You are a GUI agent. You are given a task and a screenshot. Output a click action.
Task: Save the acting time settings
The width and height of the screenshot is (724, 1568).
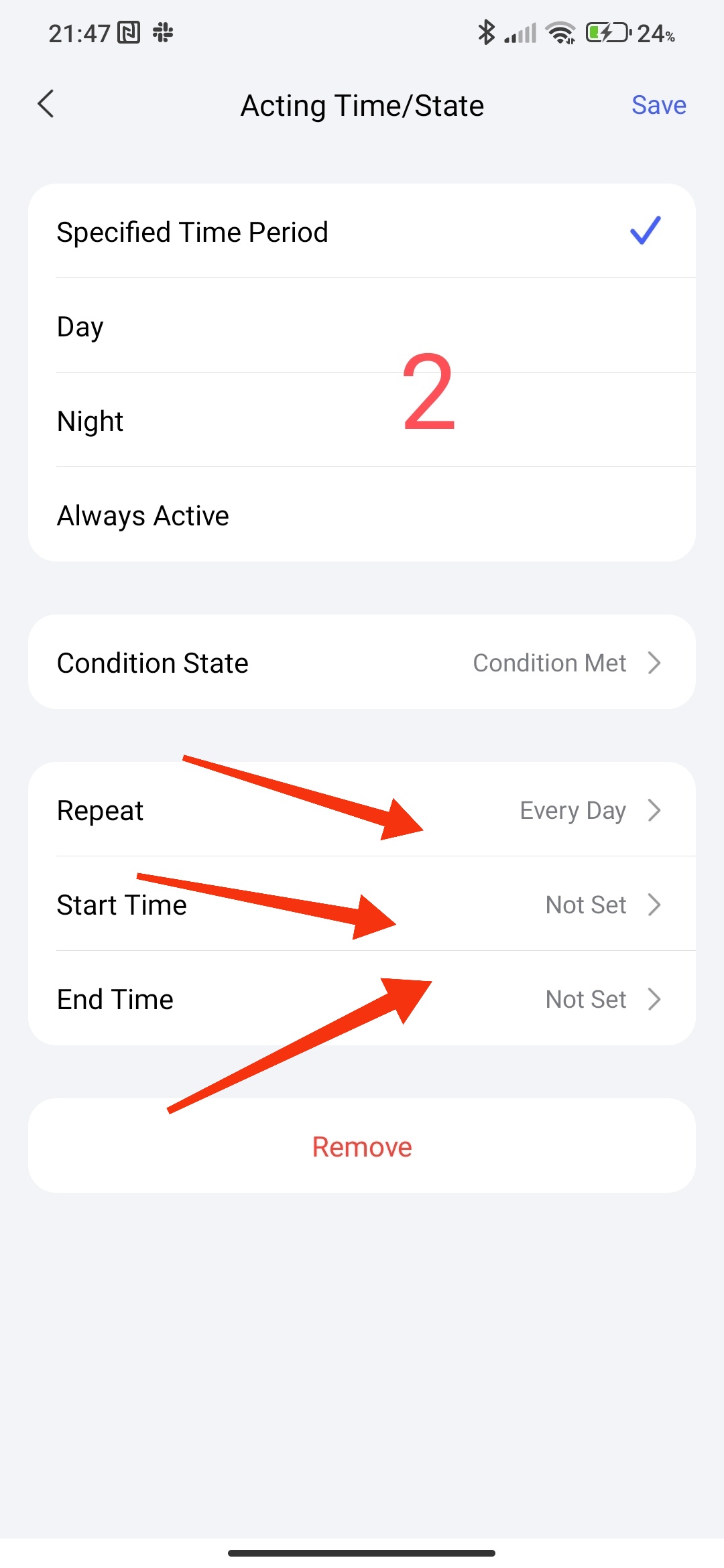(x=658, y=105)
